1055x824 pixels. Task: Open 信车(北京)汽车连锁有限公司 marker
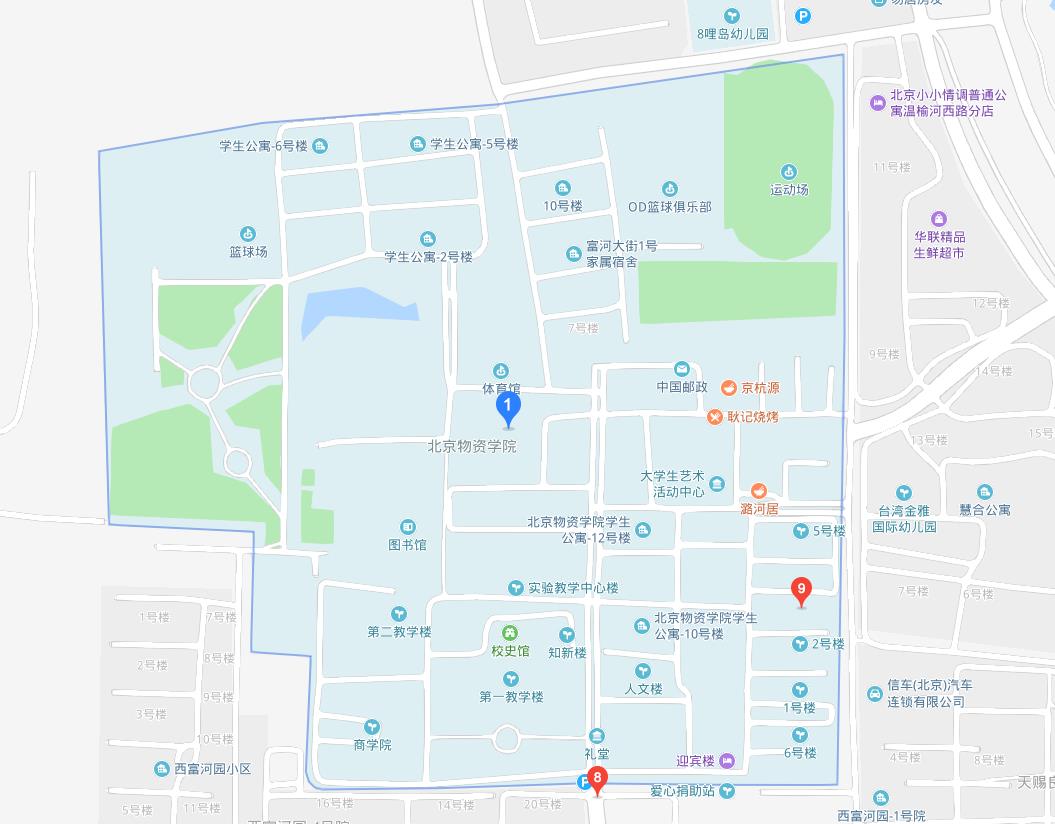[876, 692]
